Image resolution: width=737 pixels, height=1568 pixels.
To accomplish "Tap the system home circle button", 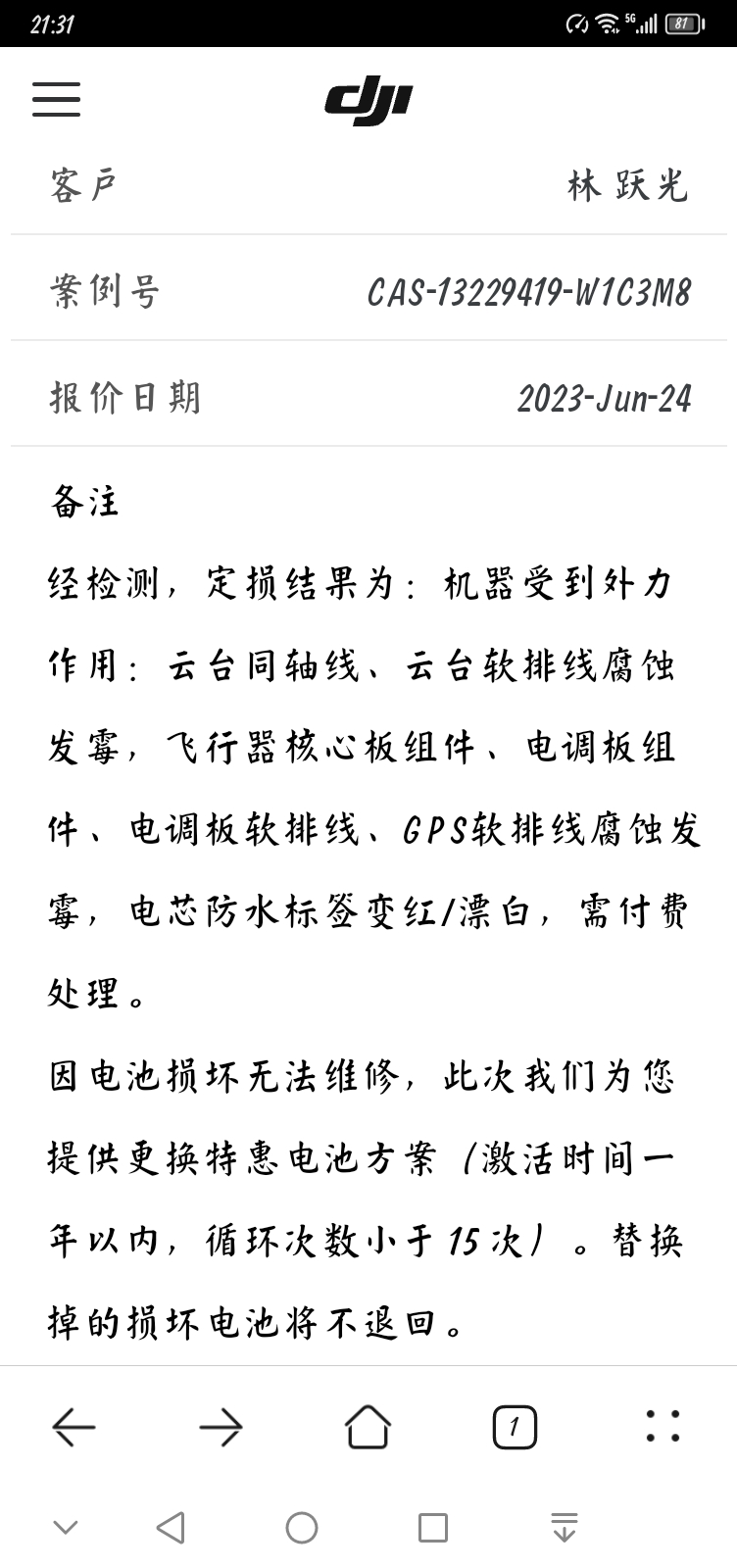I will pos(302,1528).
